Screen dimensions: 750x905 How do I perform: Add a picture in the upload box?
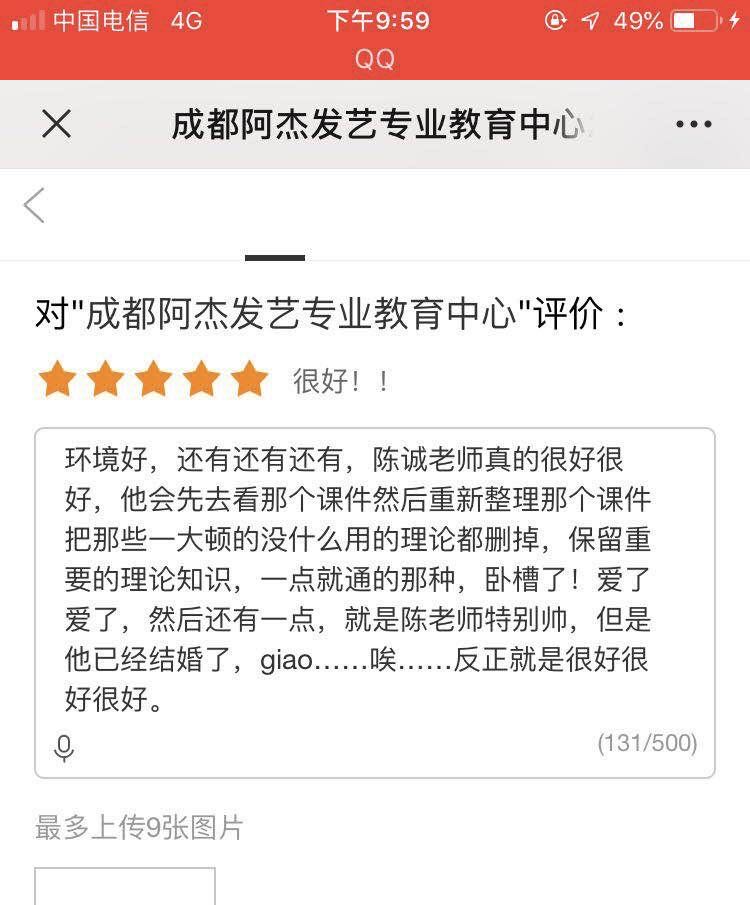[x=125, y=886]
